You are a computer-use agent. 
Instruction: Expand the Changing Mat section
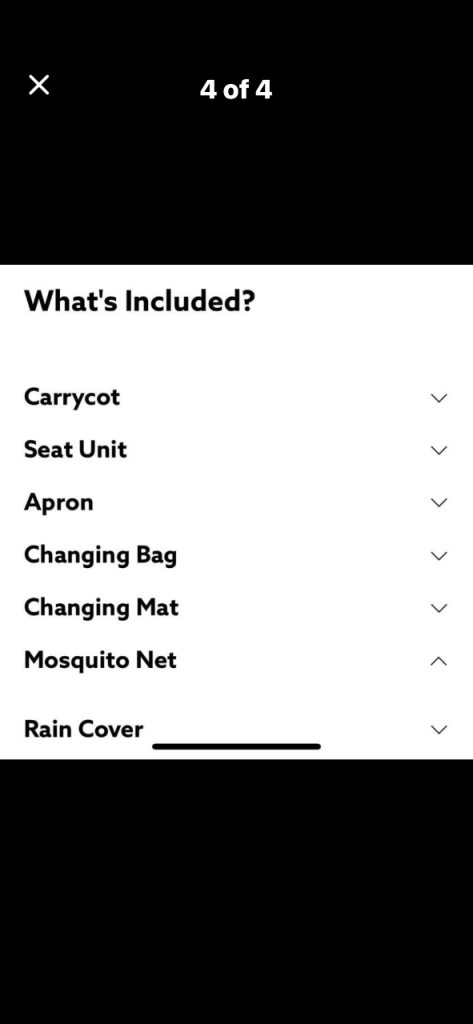tap(236, 608)
